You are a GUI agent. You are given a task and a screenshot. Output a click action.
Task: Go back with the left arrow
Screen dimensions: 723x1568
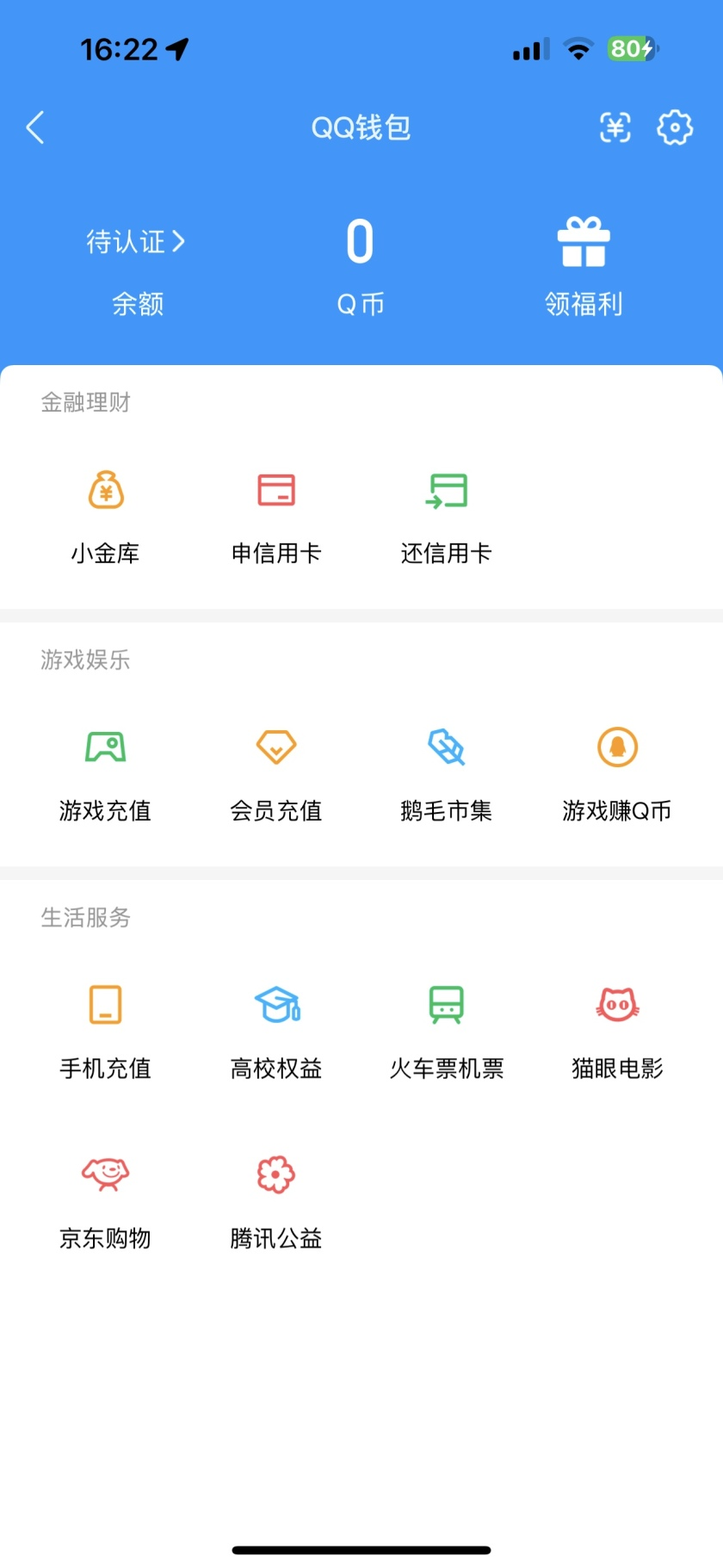coord(34,127)
